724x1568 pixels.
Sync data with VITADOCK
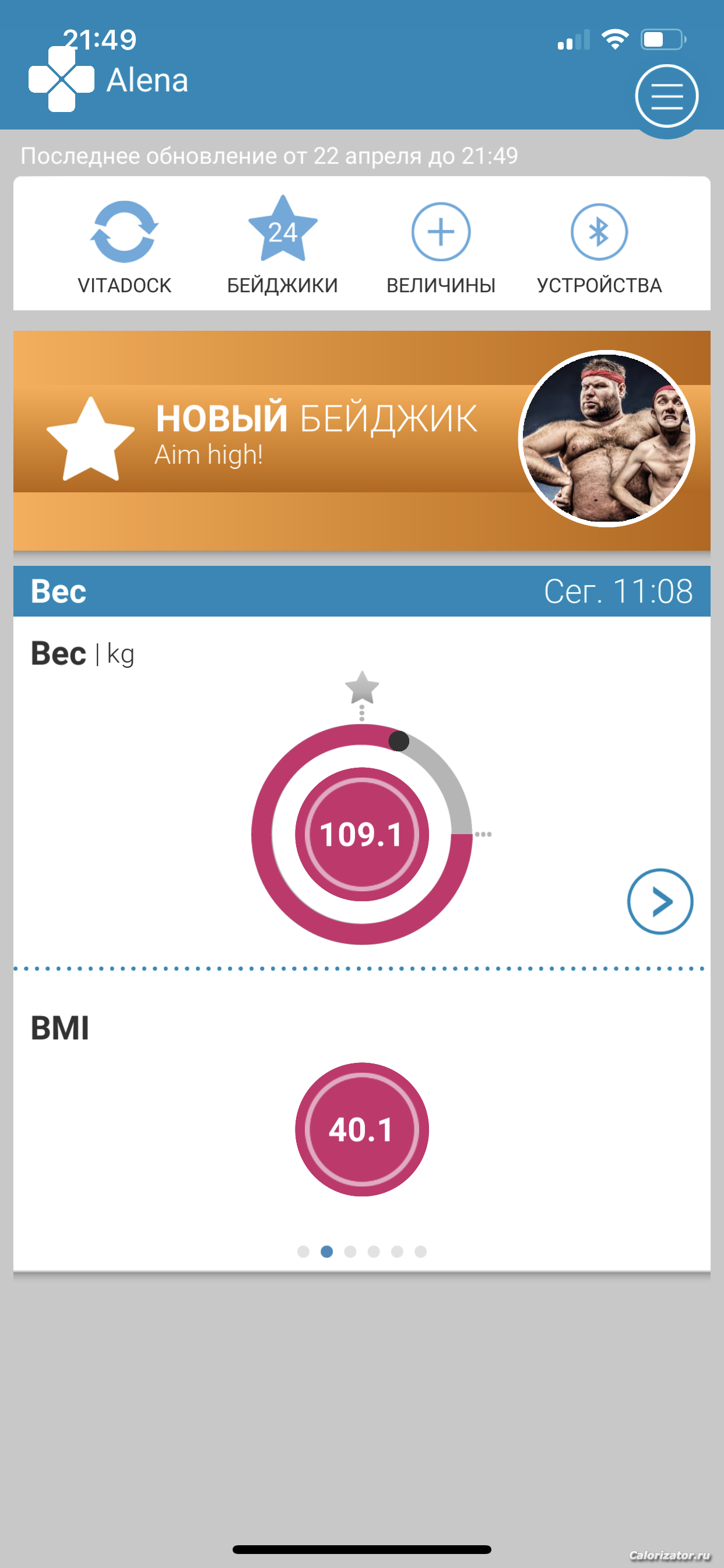pyautogui.click(x=124, y=247)
